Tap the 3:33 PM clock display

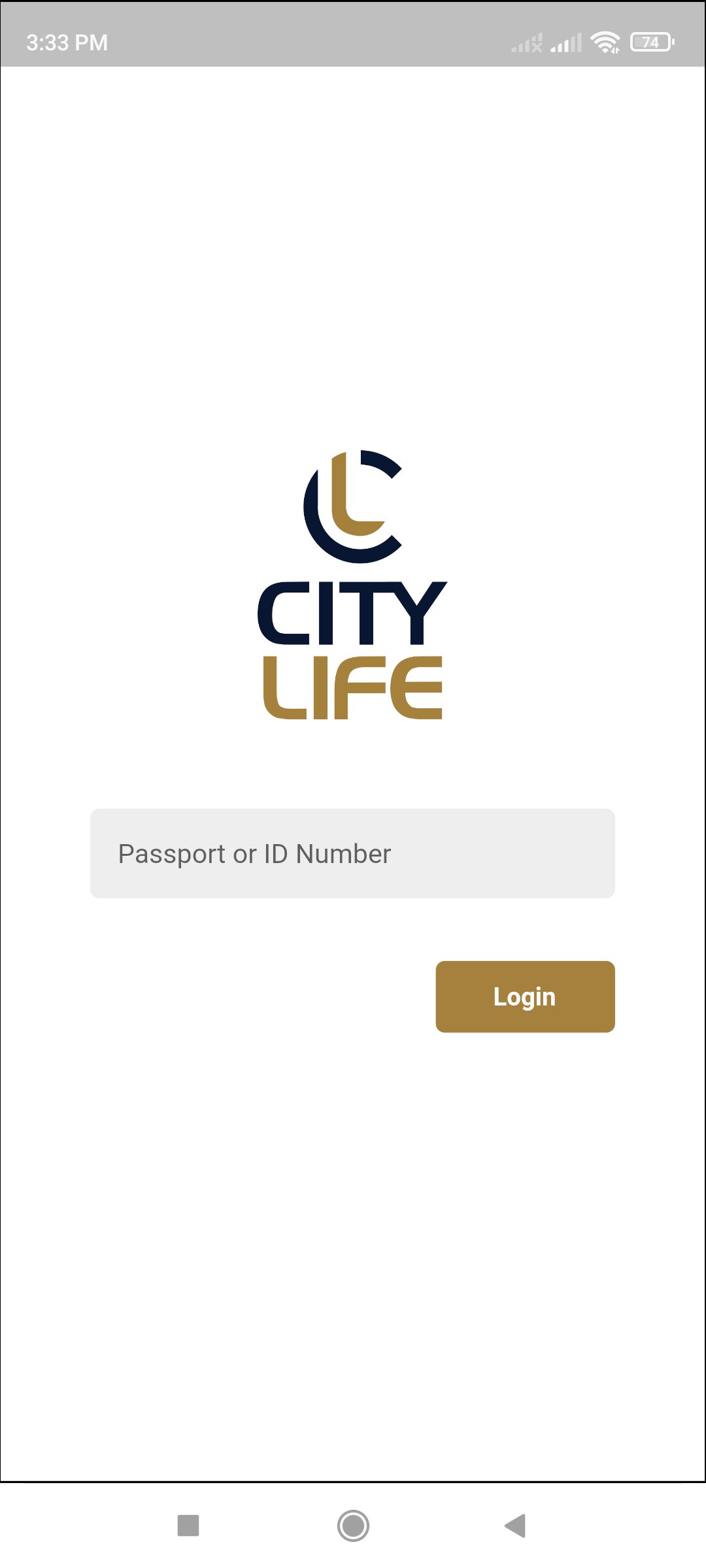(x=65, y=41)
